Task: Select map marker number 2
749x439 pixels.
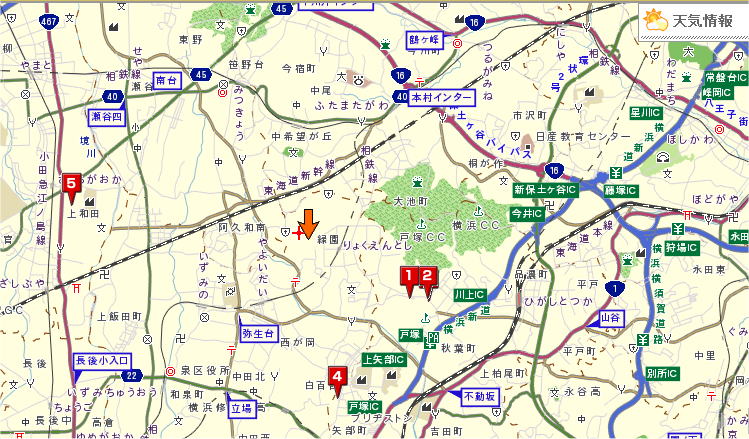Action: click(x=427, y=277)
